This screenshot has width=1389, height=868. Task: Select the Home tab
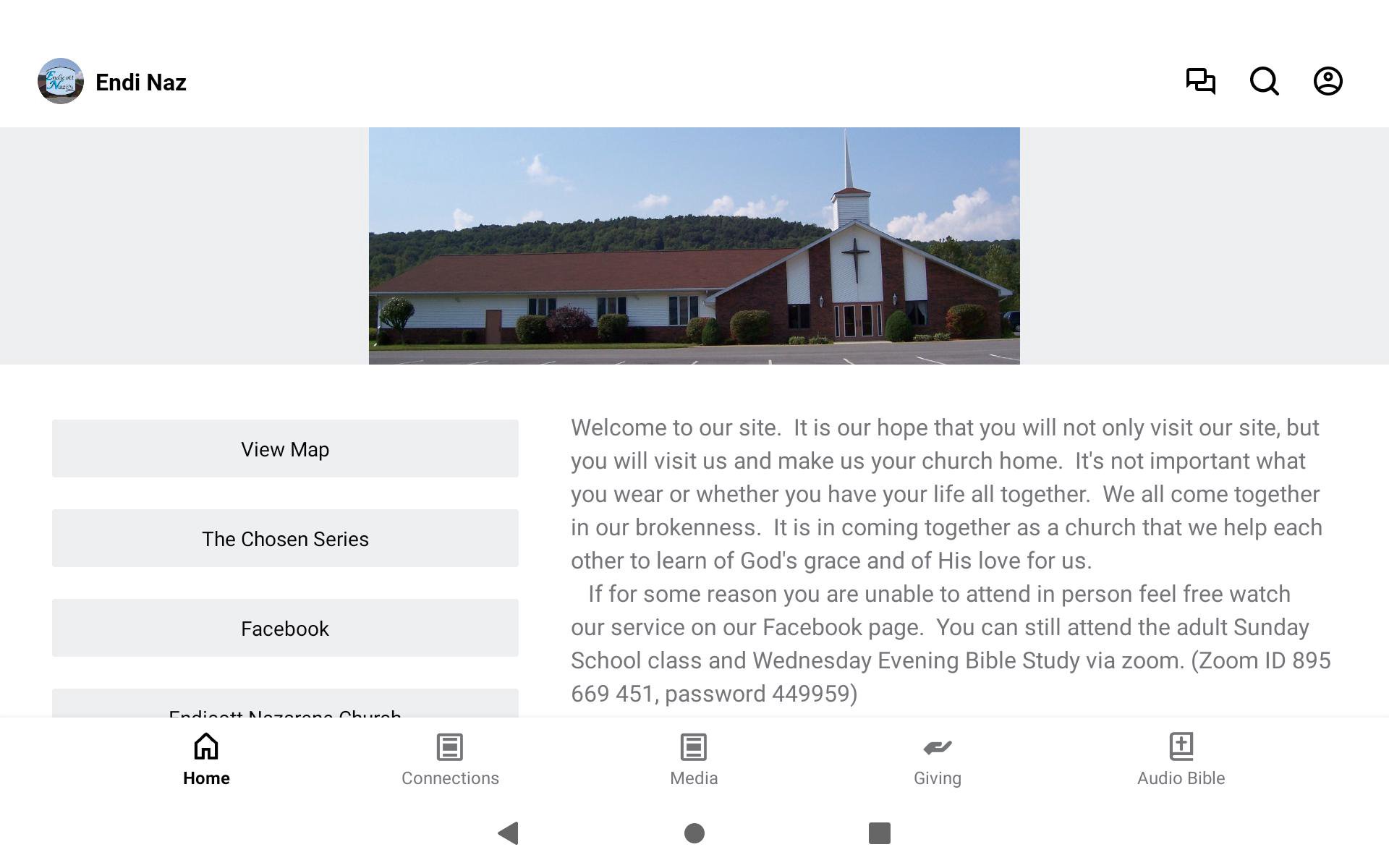(206, 759)
